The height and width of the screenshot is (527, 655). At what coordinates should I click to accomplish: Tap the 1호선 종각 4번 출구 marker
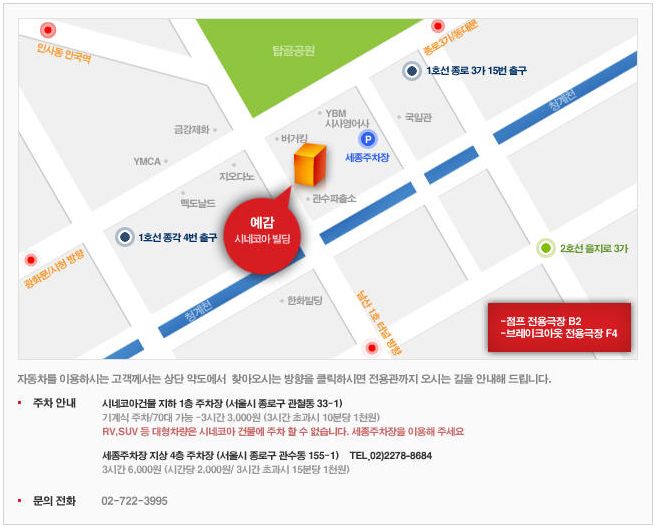point(124,237)
